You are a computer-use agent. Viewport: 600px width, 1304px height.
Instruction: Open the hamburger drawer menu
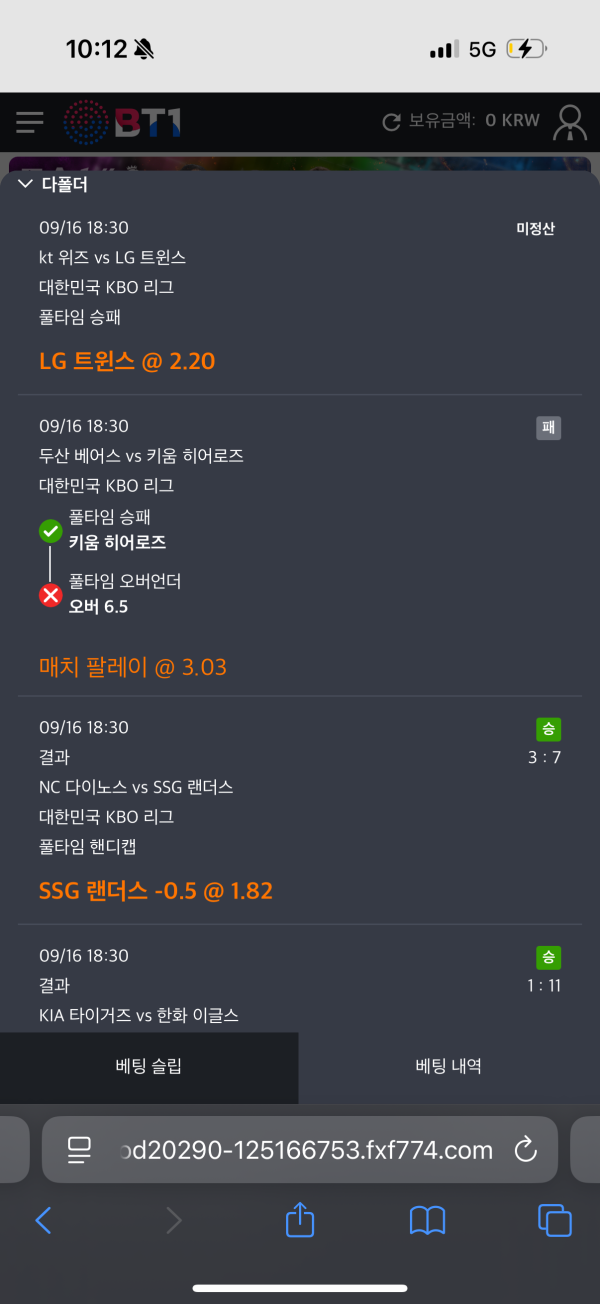(30, 122)
